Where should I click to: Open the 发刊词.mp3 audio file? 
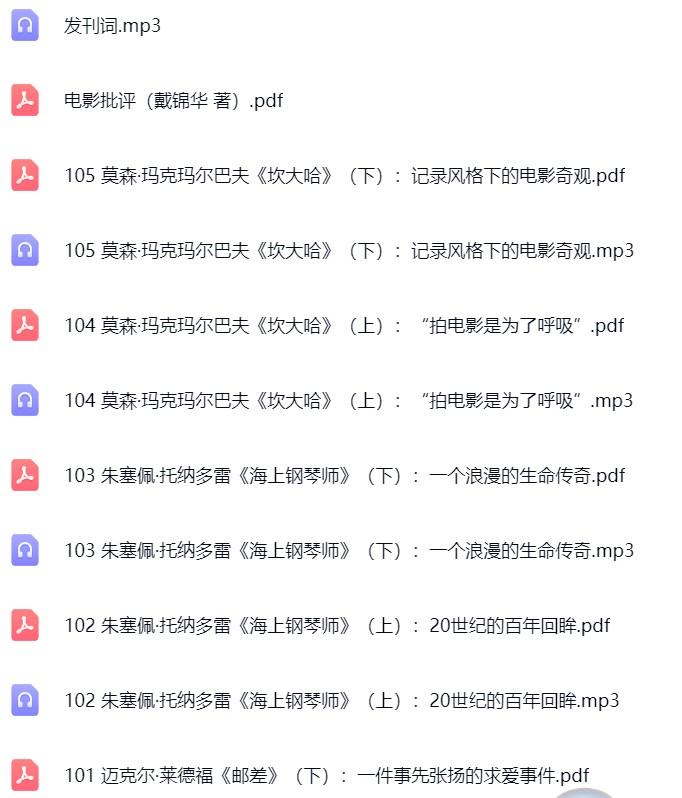pyautogui.click(x=112, y=26)
